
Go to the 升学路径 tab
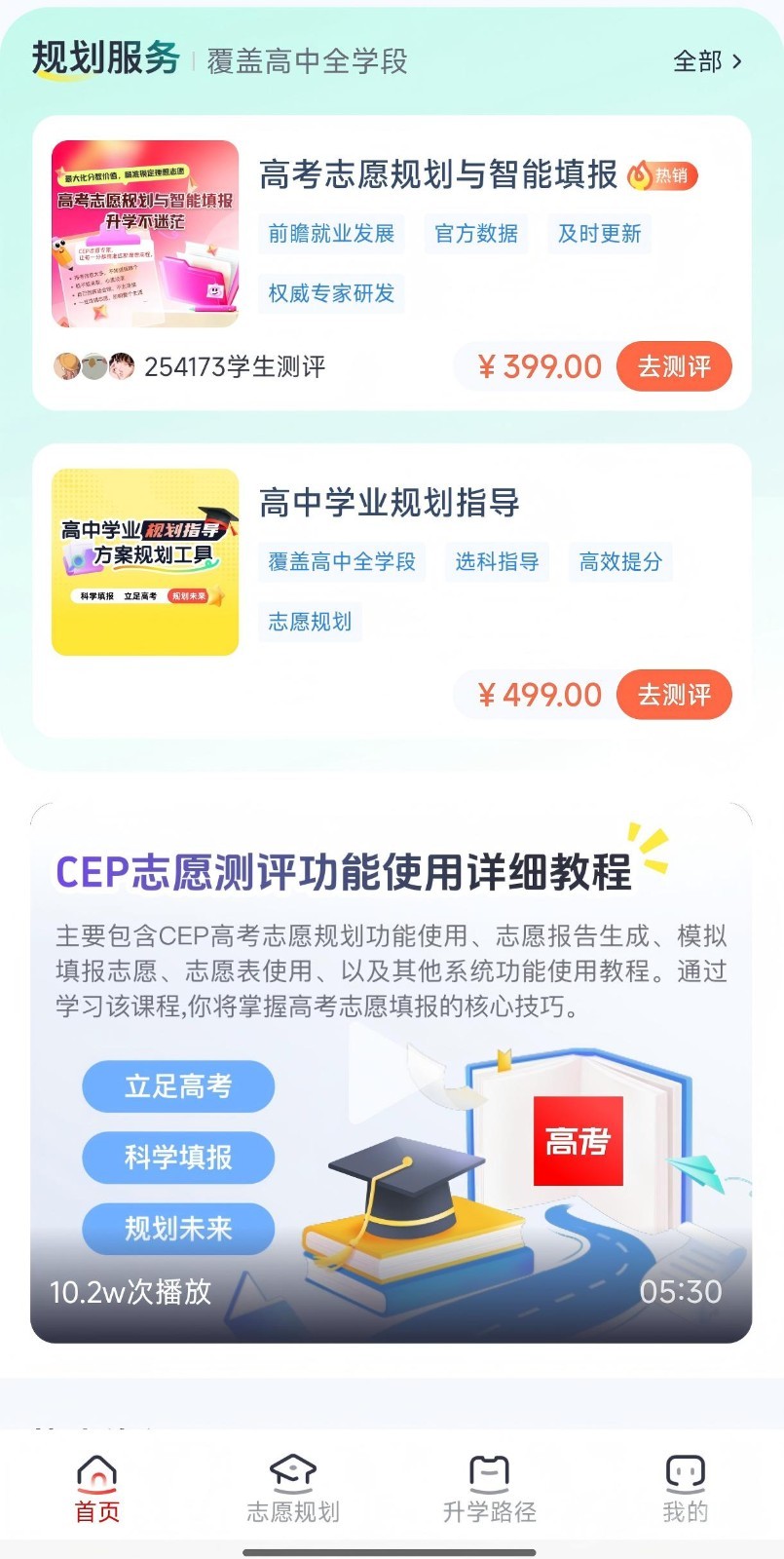tap(490, 1489)
